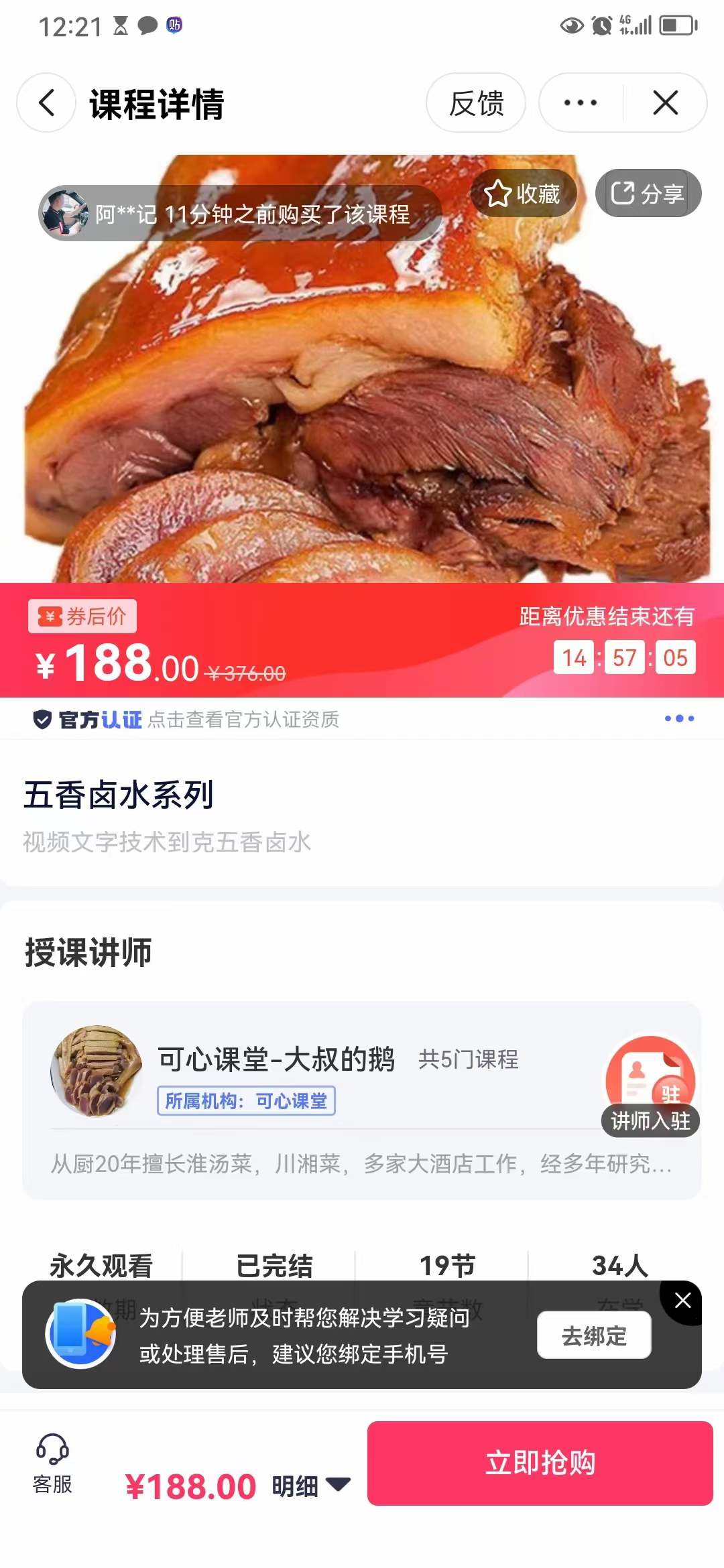This screenshot has width=724, height=1568.
Task: Contact 客服 customer service
Action: point(52,1467)
